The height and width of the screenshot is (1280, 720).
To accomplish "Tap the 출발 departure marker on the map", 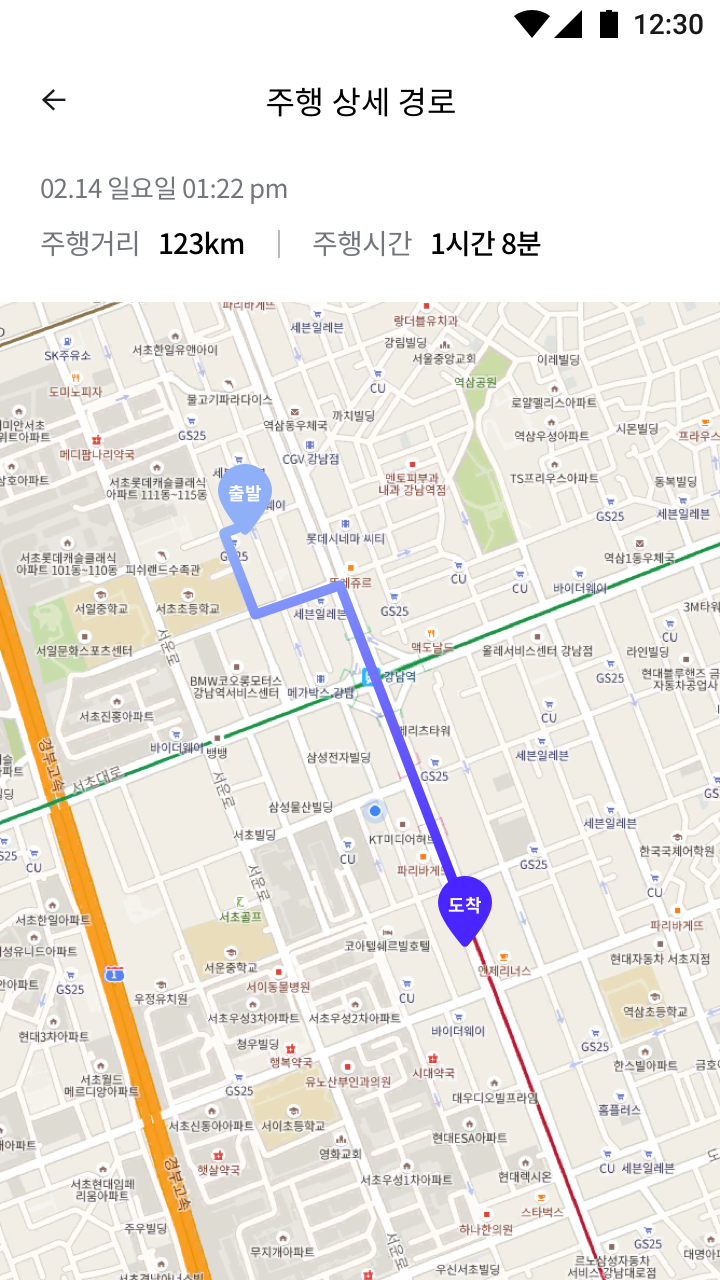I will point(244,494).
